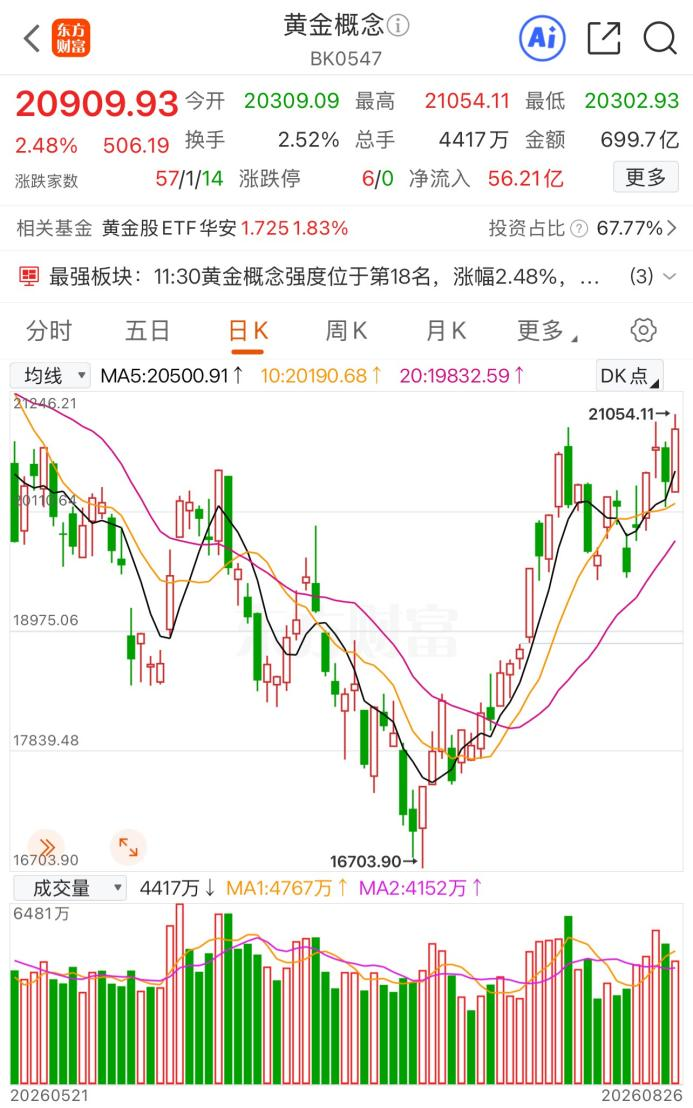This screenshot has height=1108, width=693.
Task: Tap the DK点 button
Action: pyautogui.click(x=629, y=375)
